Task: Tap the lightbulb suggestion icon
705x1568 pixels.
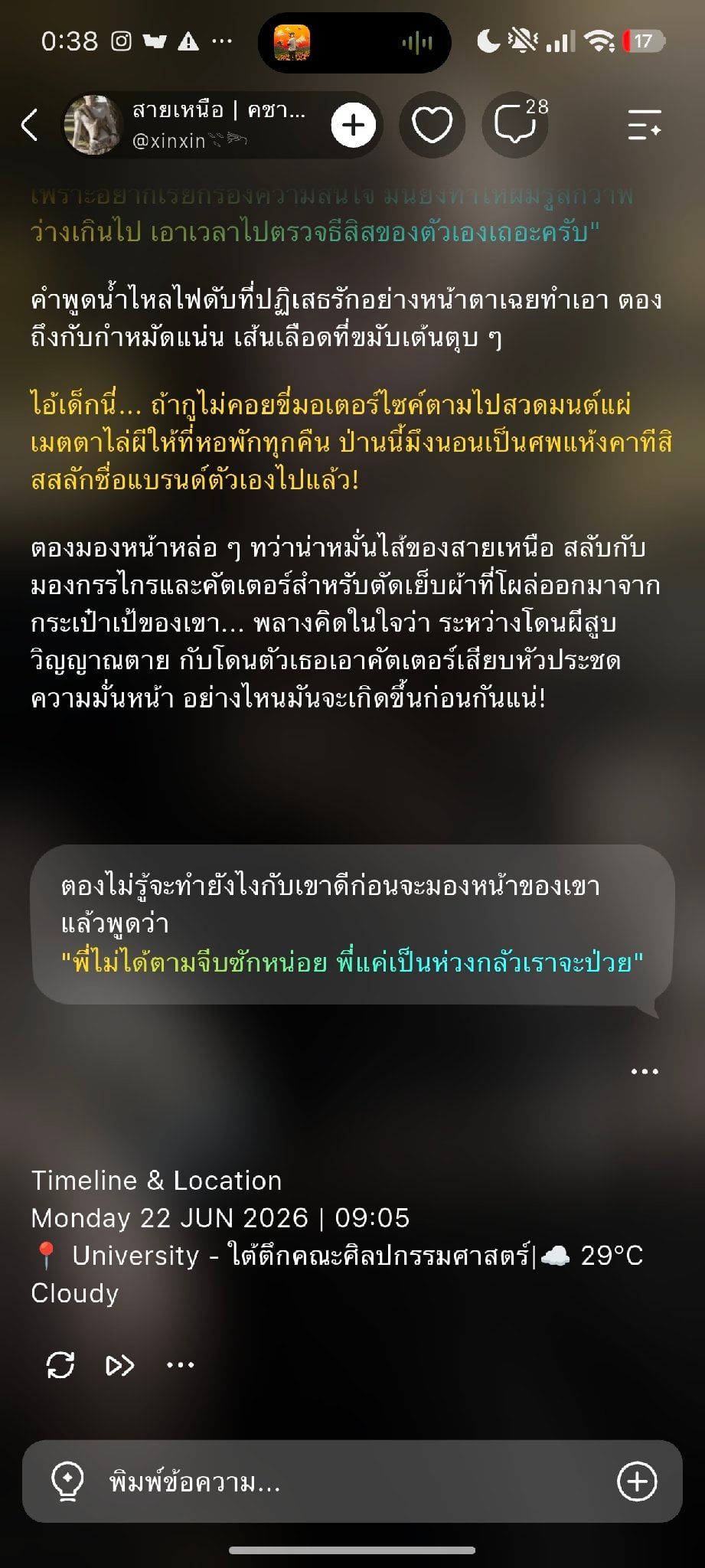Action: pos(67,1481)
